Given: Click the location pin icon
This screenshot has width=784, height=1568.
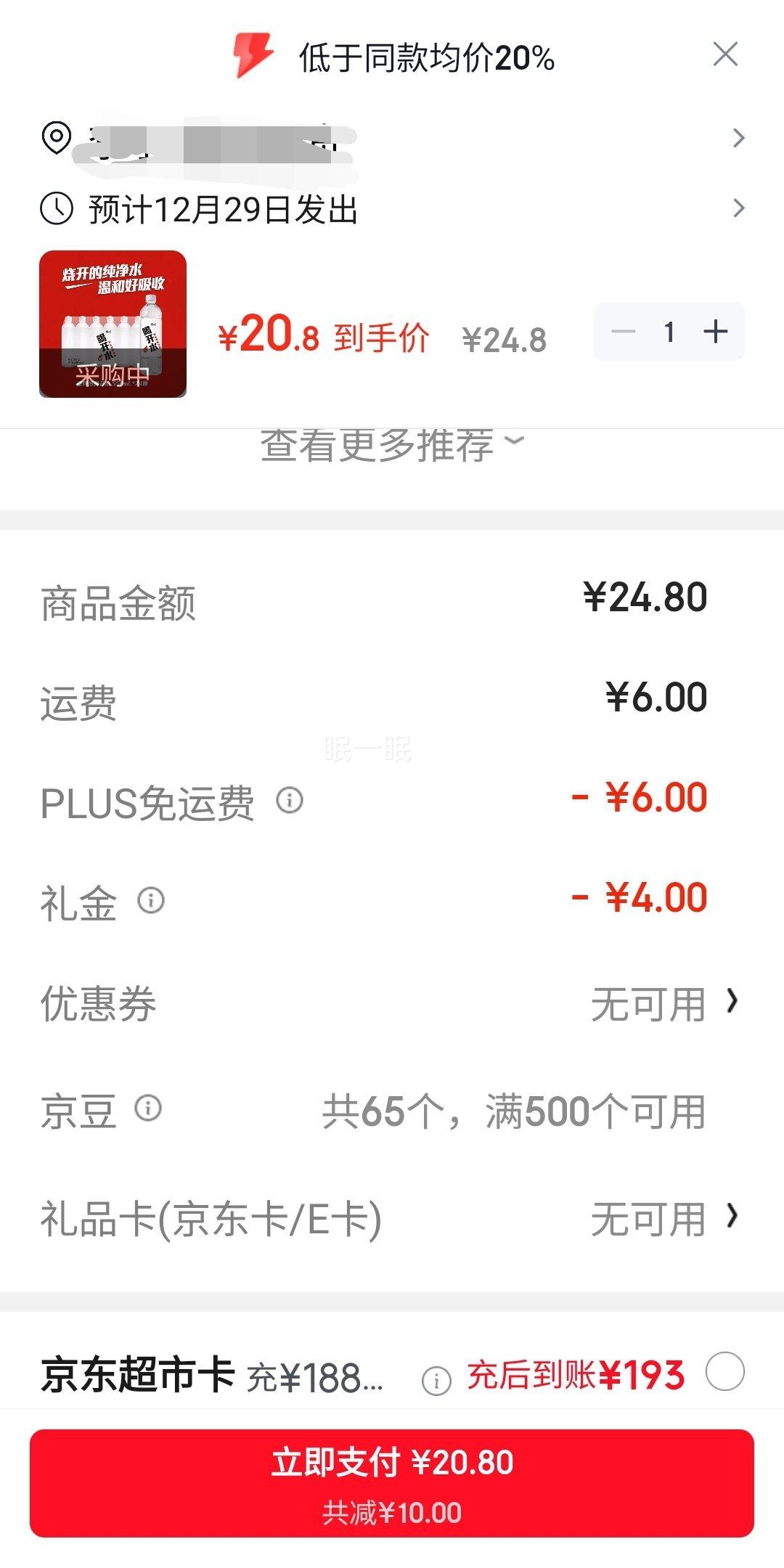Looking at the screenshot, I should click(x=57, y=138).
